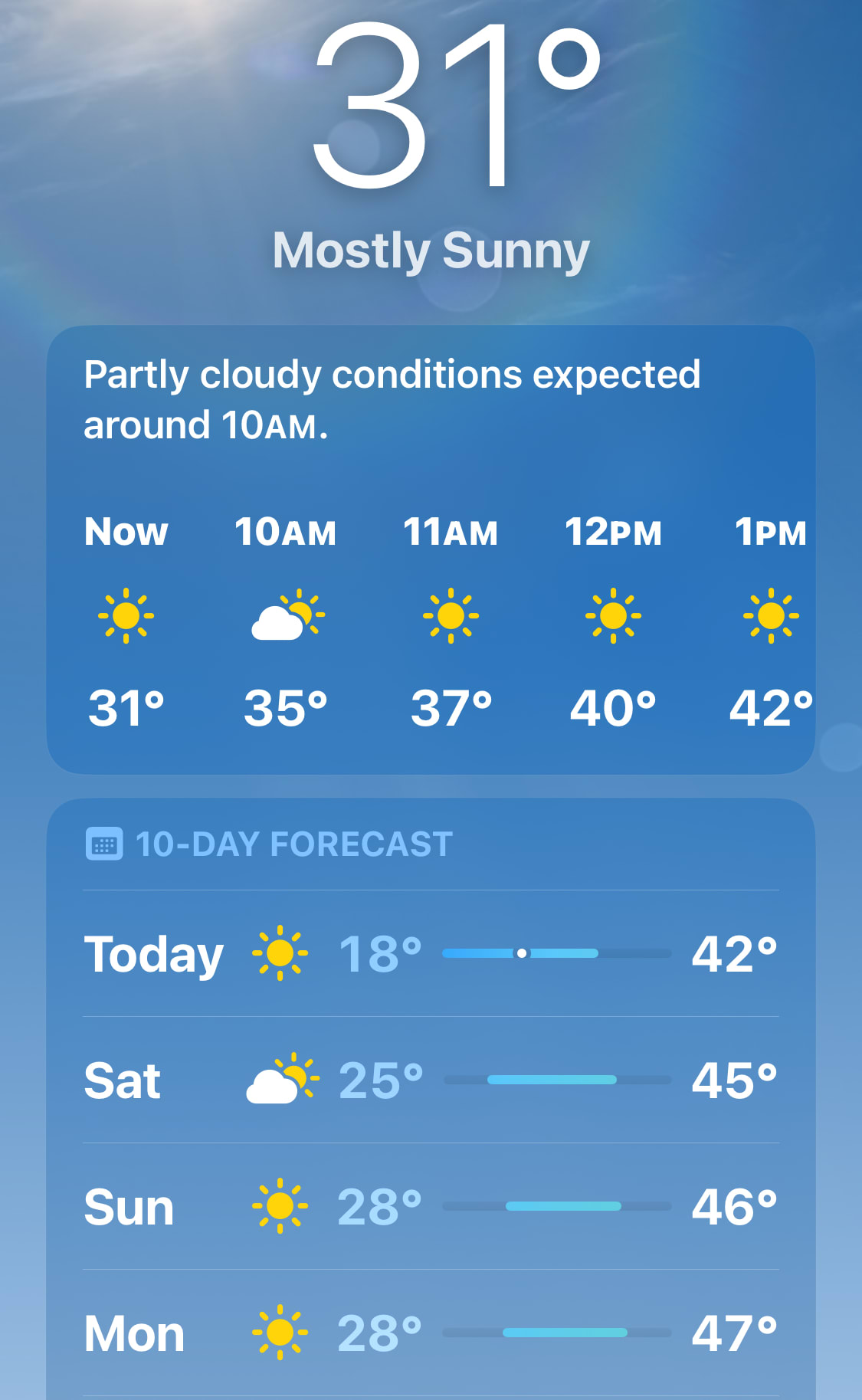Select the Mon forecast row
The height and width of the screenshot is (1400, 862).
click(x=431, y=1333)
